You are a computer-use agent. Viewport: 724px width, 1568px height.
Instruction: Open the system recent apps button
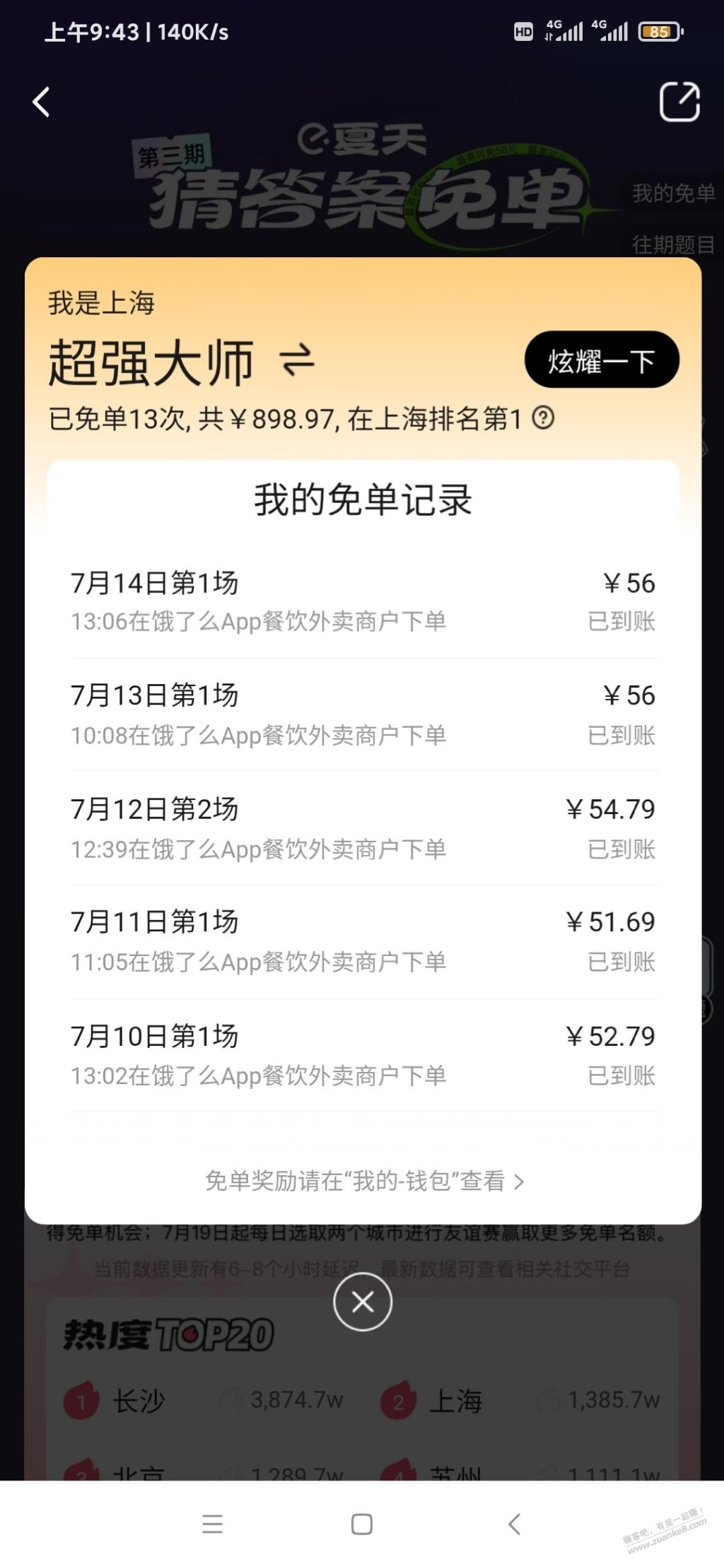[x=212, y=1524]
